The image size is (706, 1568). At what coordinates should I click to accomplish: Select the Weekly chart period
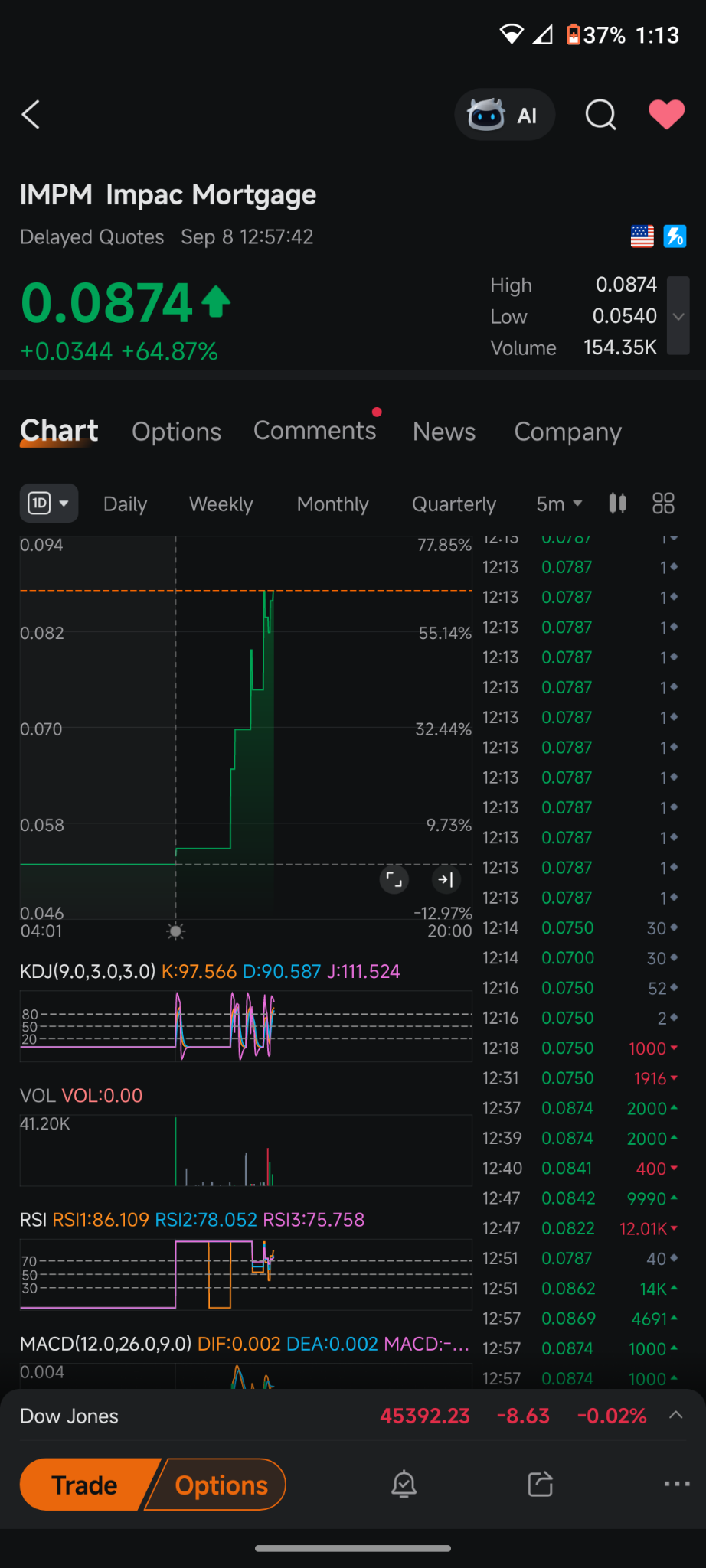tap(221, 504)
